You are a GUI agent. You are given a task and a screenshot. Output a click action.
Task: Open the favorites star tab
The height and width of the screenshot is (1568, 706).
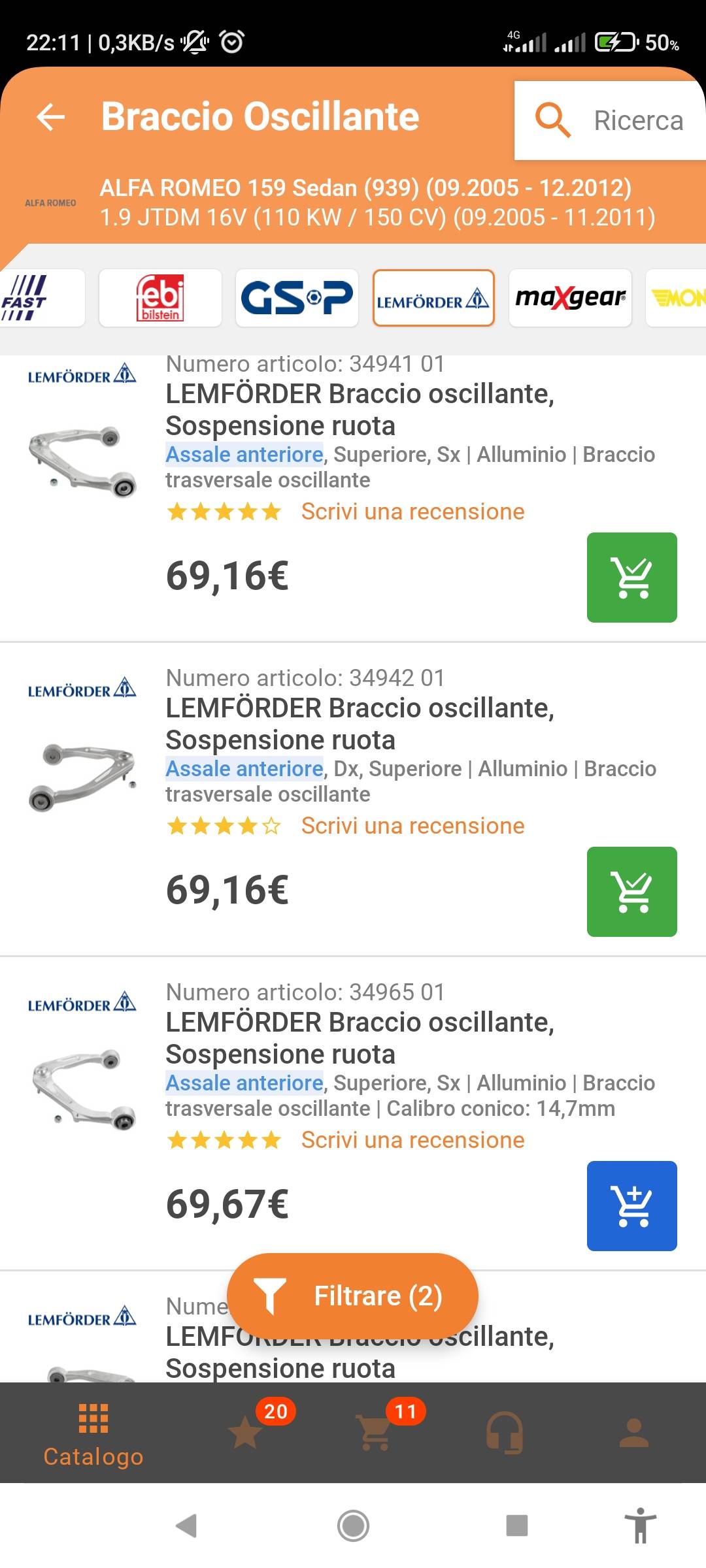click(246, 1432)
